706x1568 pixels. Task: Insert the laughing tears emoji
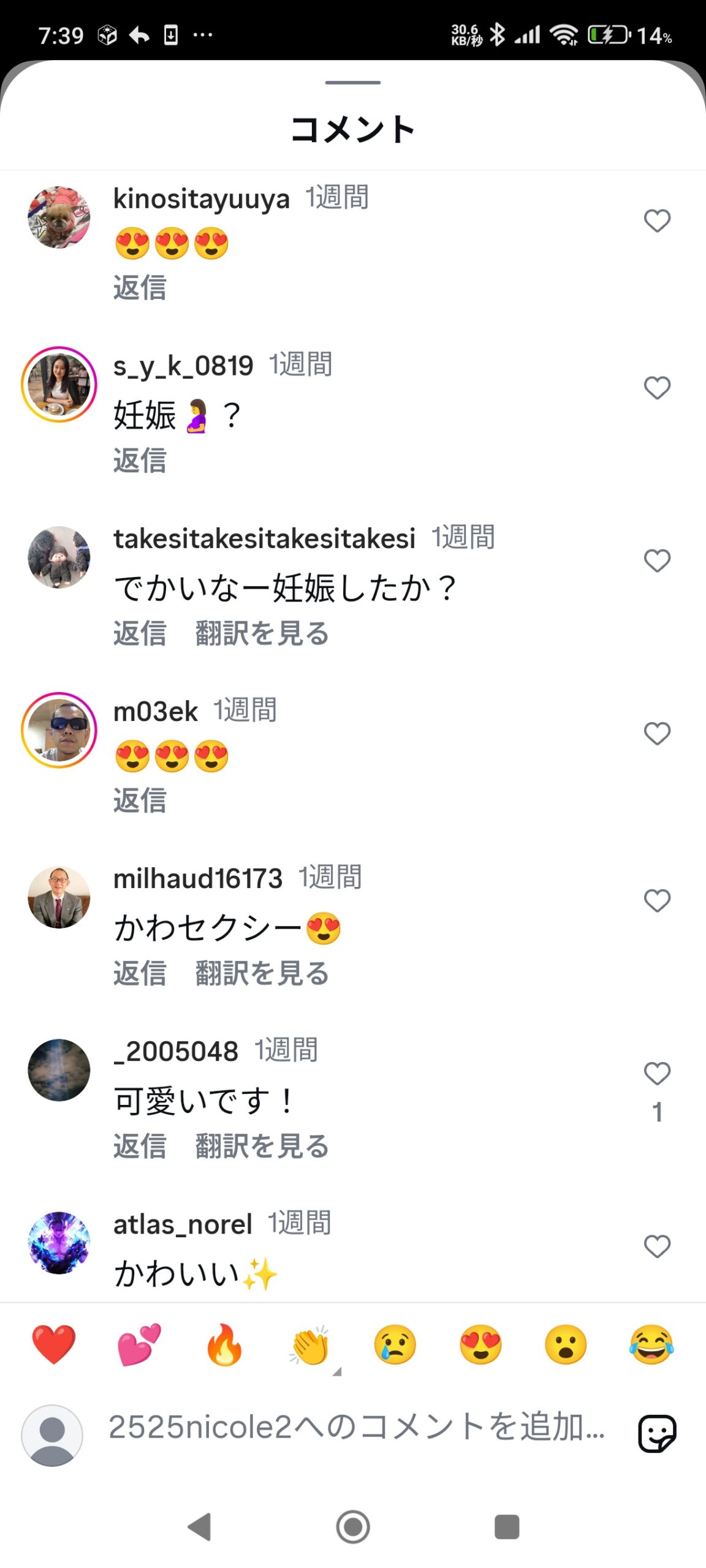[651, 1345]
